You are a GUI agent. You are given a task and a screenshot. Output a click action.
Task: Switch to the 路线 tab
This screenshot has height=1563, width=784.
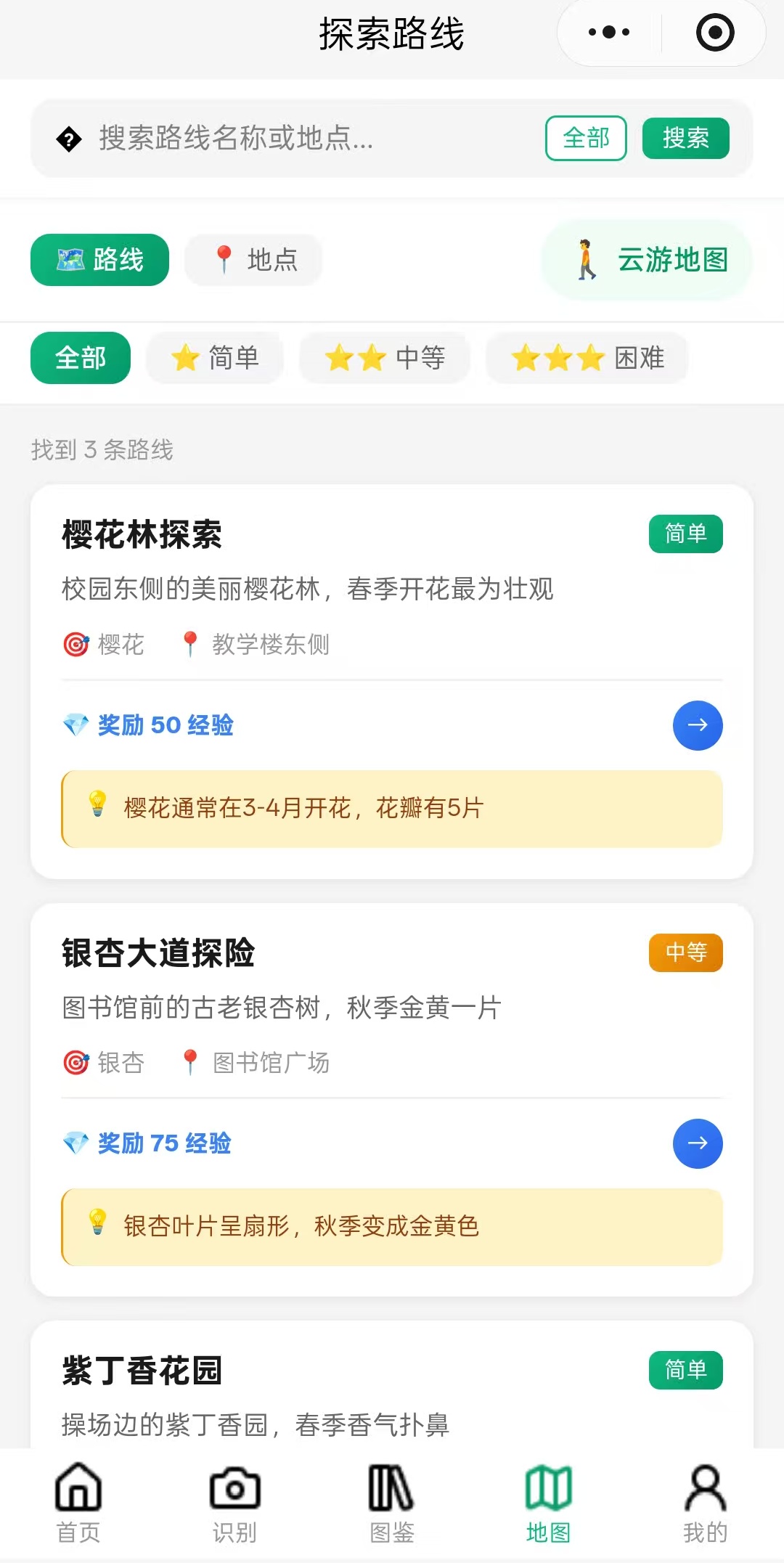coord(99,260)
